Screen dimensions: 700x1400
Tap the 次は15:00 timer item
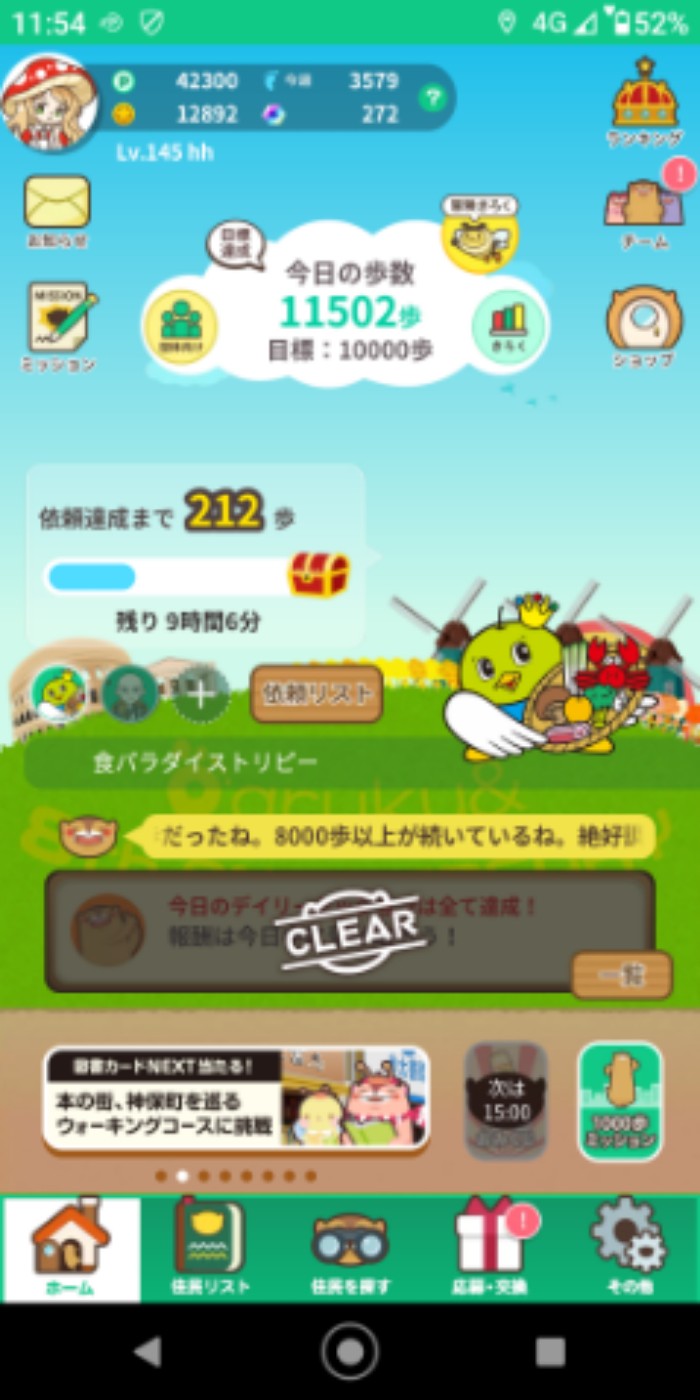[506, 1100]
